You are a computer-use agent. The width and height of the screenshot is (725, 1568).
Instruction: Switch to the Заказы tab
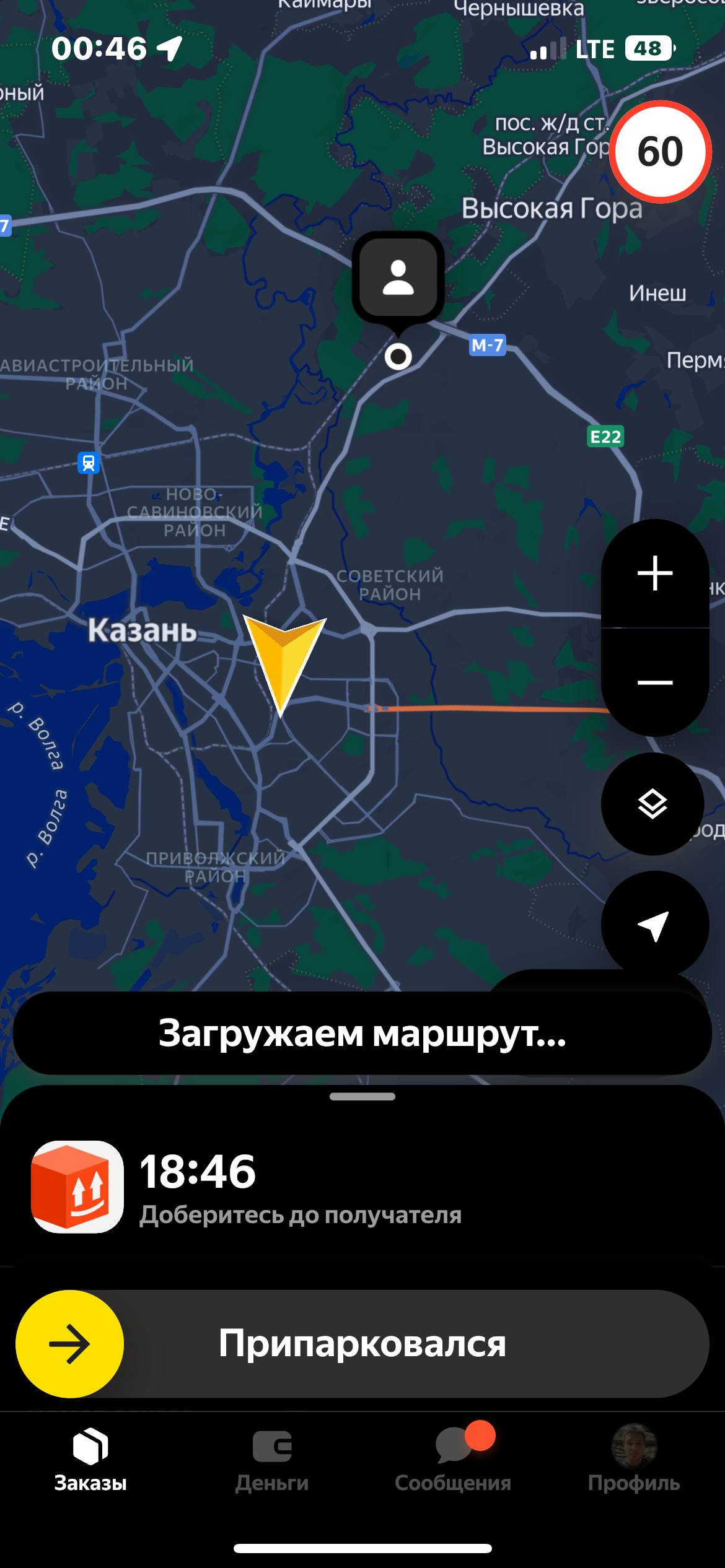point(90,1461)
